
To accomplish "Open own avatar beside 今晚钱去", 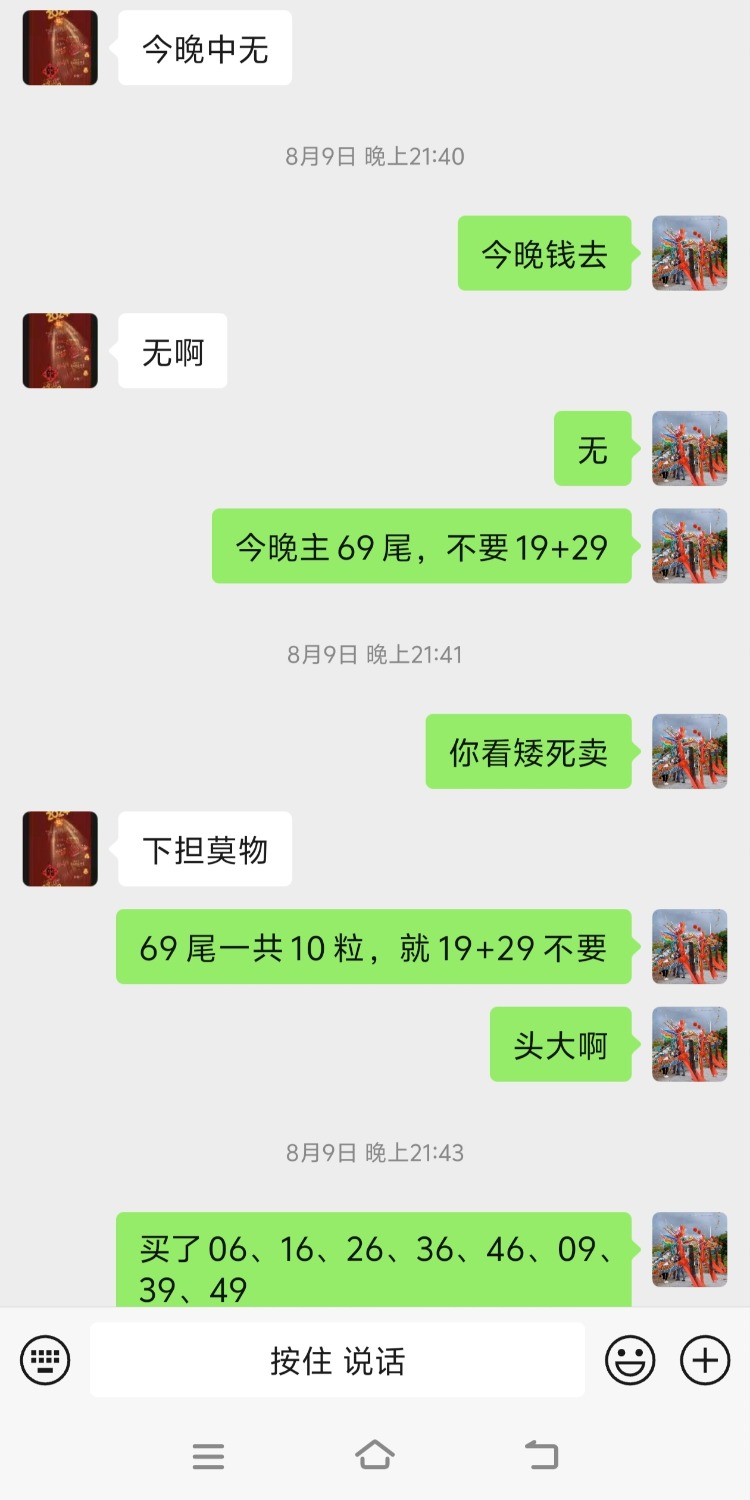I will click(x=689, y=253).
